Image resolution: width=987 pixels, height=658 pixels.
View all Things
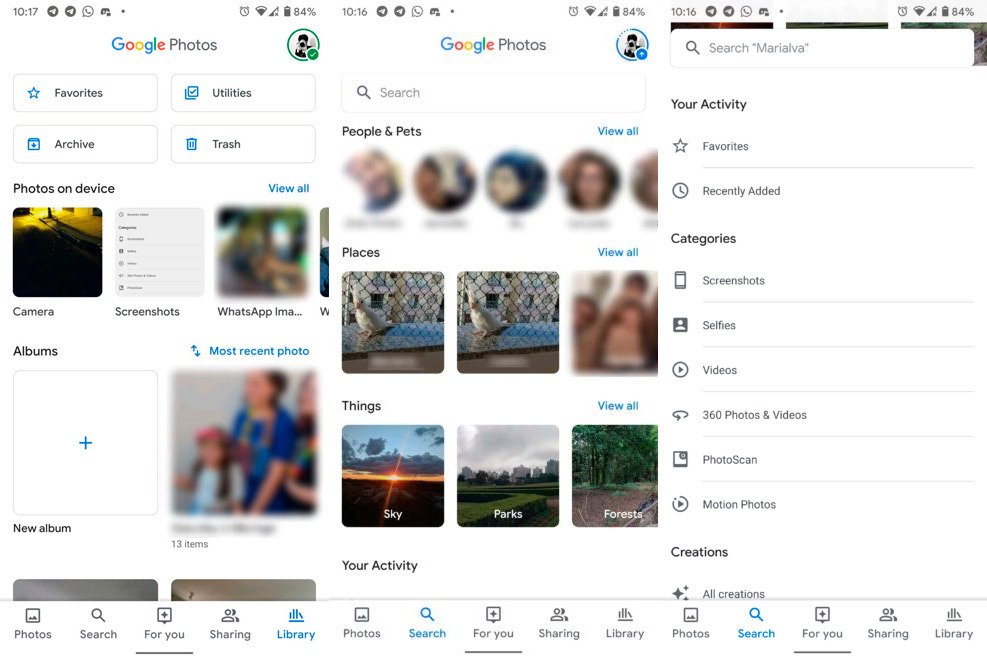click(617, 406)
